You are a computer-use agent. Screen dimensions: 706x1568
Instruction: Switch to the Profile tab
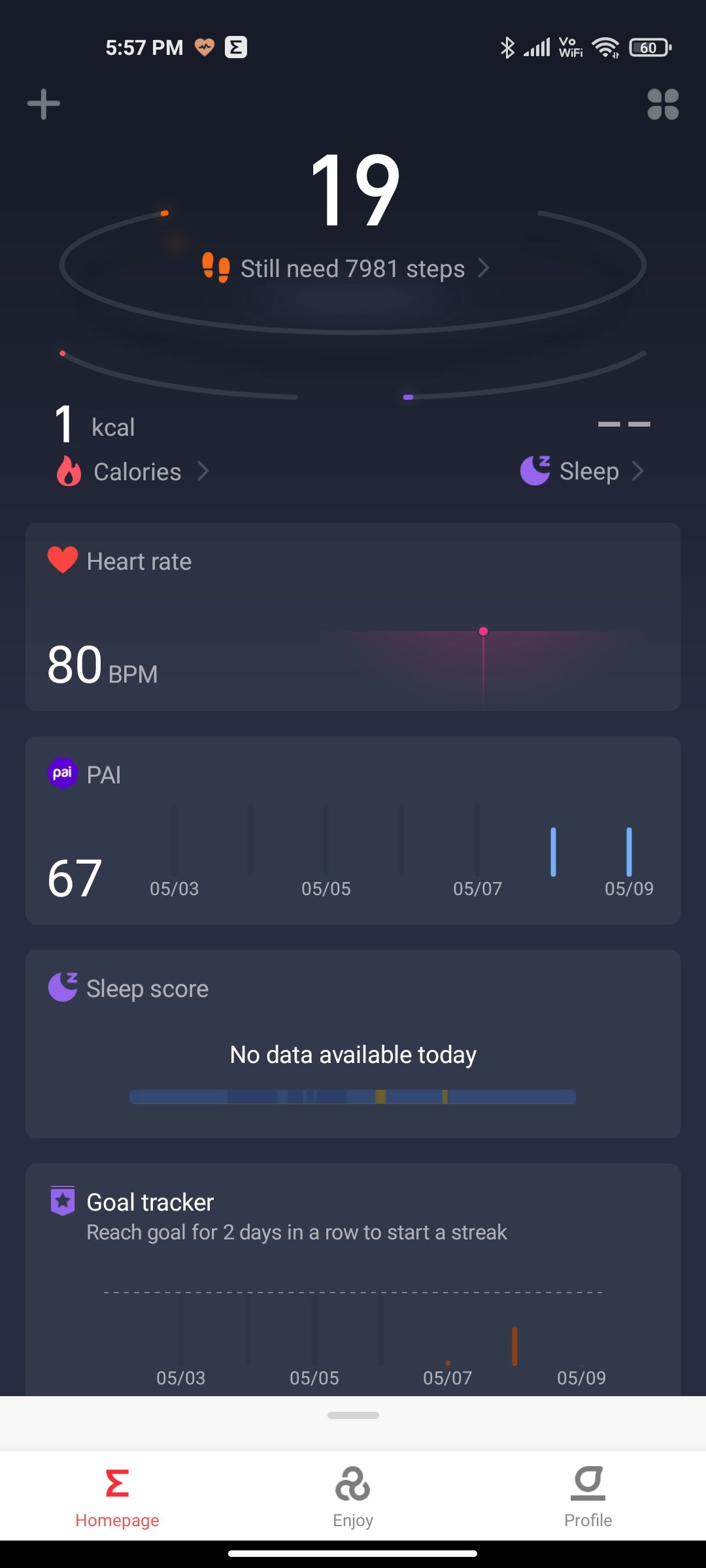(588, 1496)
